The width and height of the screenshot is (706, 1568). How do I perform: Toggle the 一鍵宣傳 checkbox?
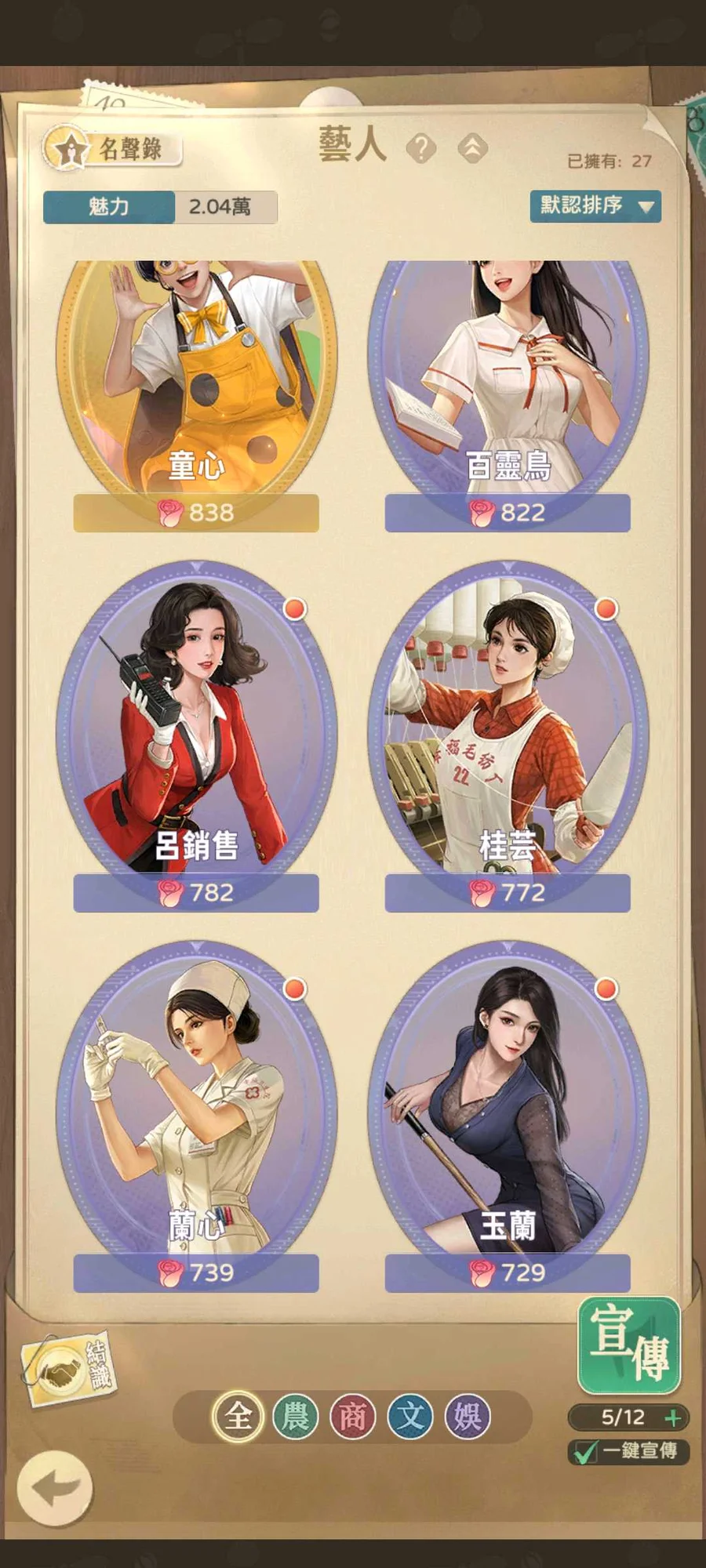(584, 1452)
